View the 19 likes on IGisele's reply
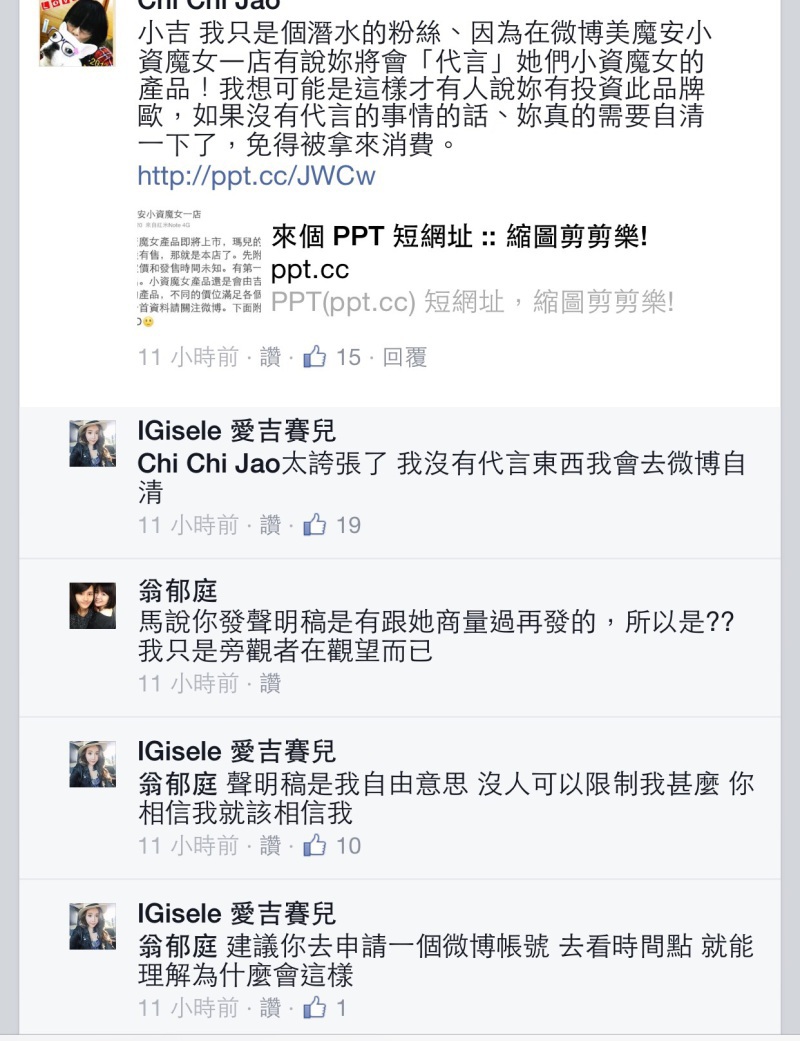This screenshot has width=800, height=1041. (333, 525)
